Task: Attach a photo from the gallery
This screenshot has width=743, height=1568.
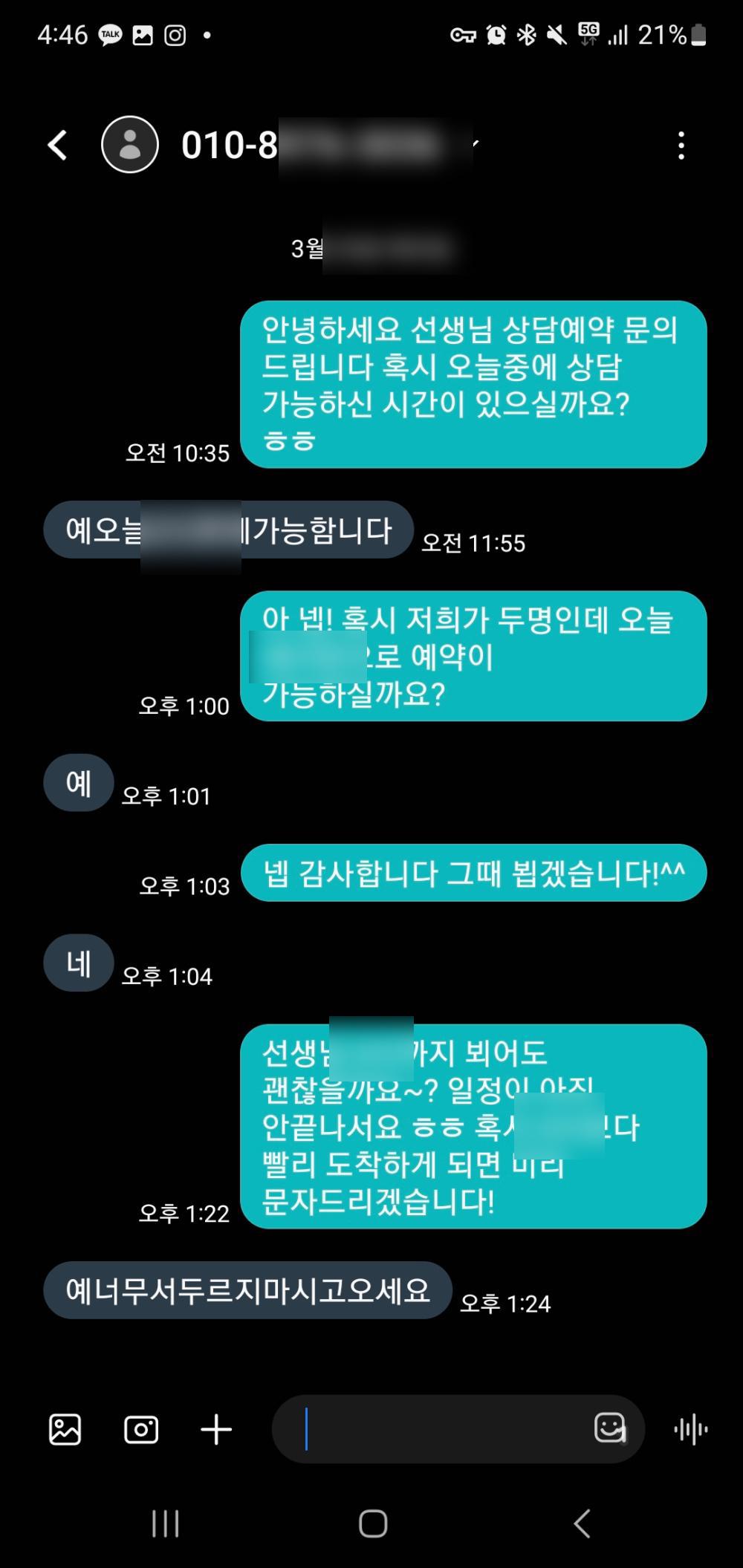Action: [65, 1429]
